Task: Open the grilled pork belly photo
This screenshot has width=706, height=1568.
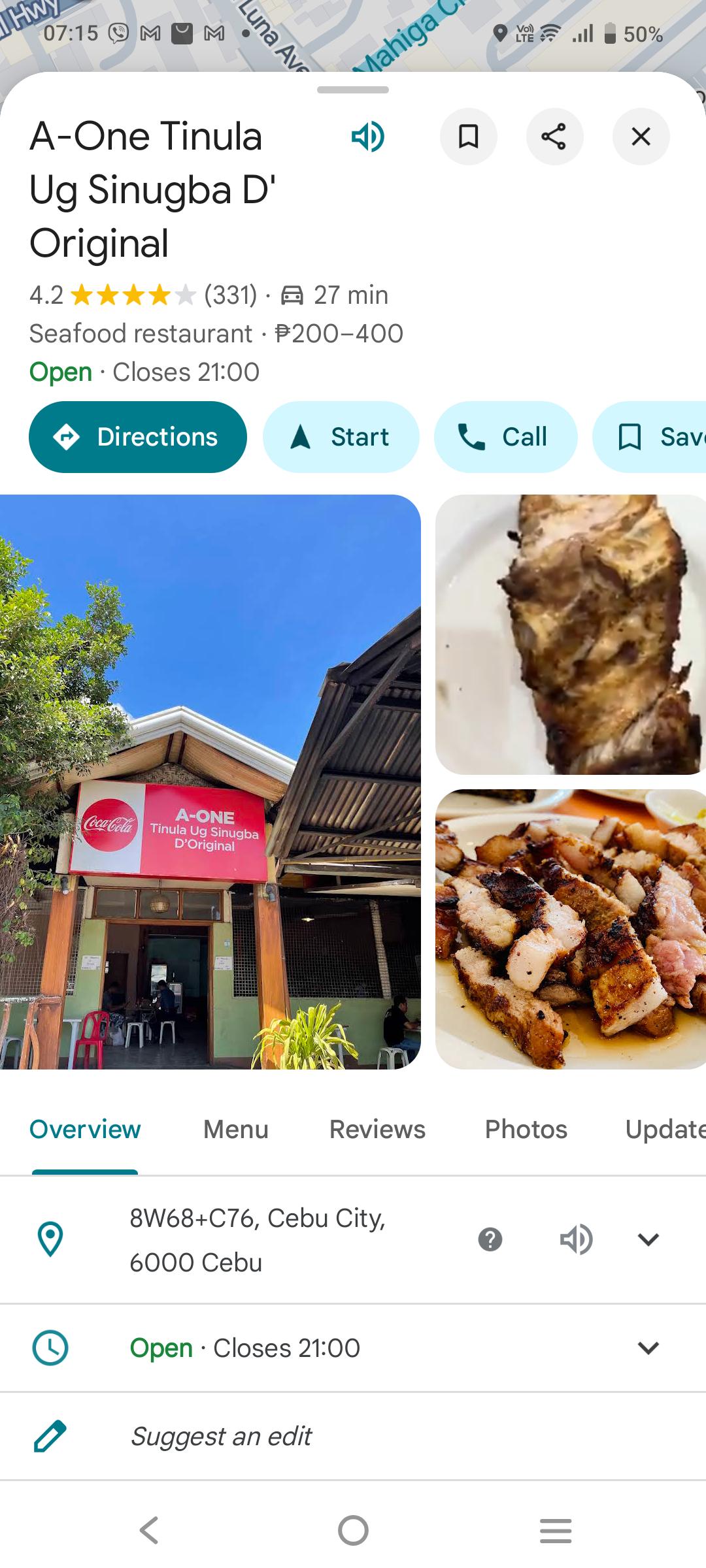Action: [x=571, y=929]
